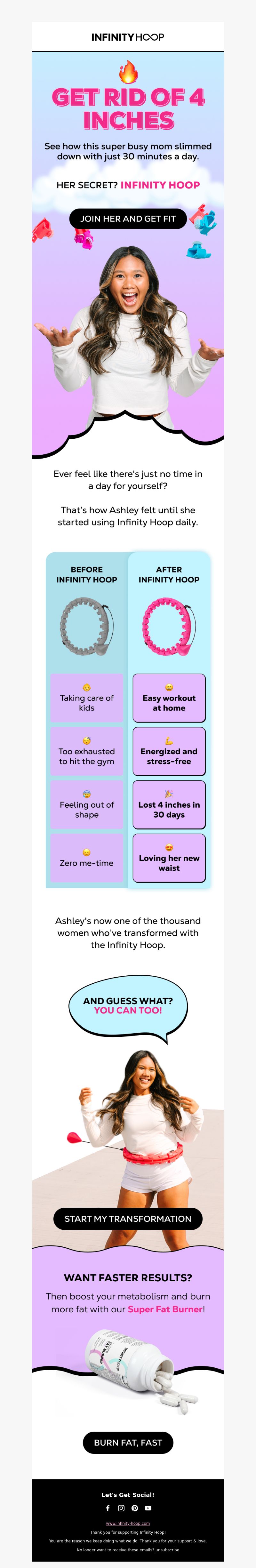Go to the YouTube channel icon

click(x=148, y=1508)
